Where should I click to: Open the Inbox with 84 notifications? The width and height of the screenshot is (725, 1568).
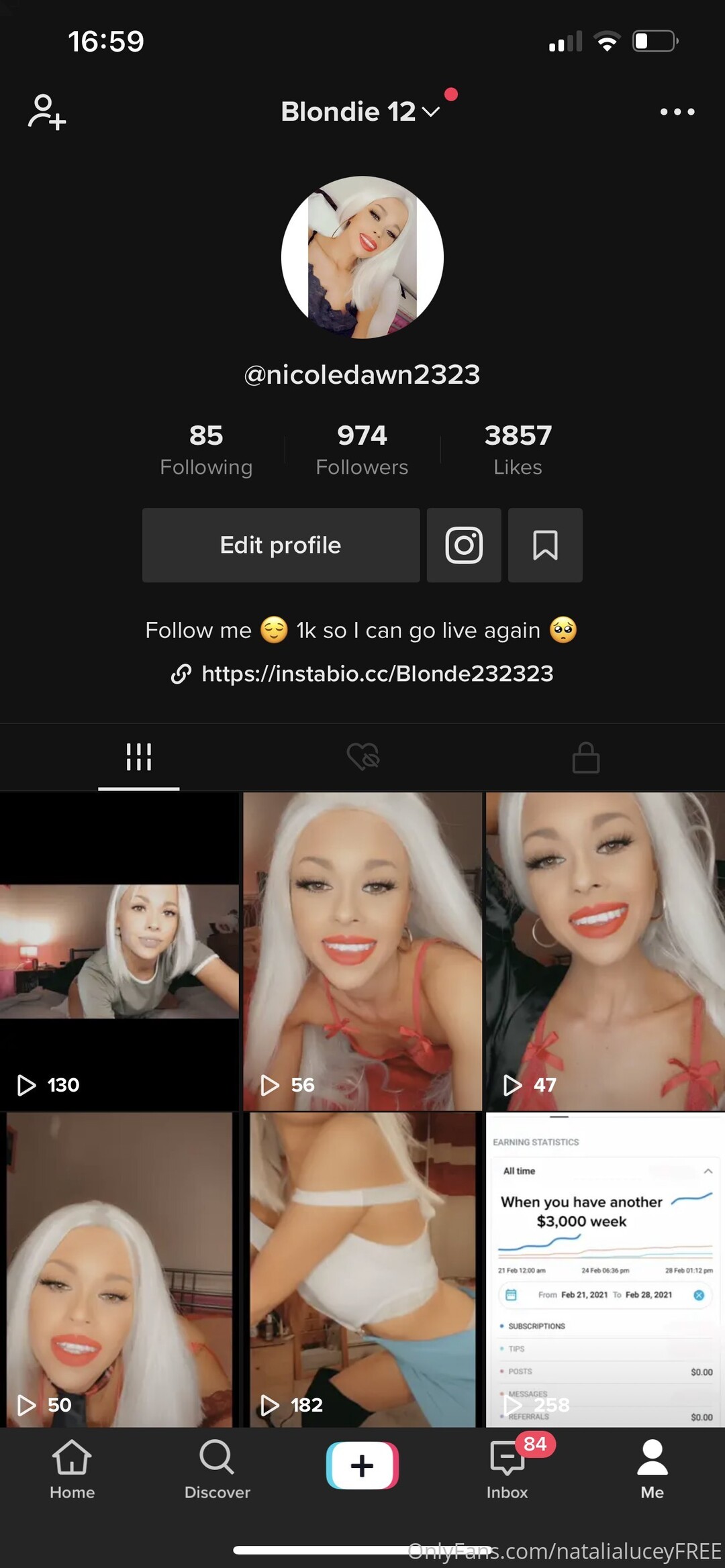tap(507, 1469)
